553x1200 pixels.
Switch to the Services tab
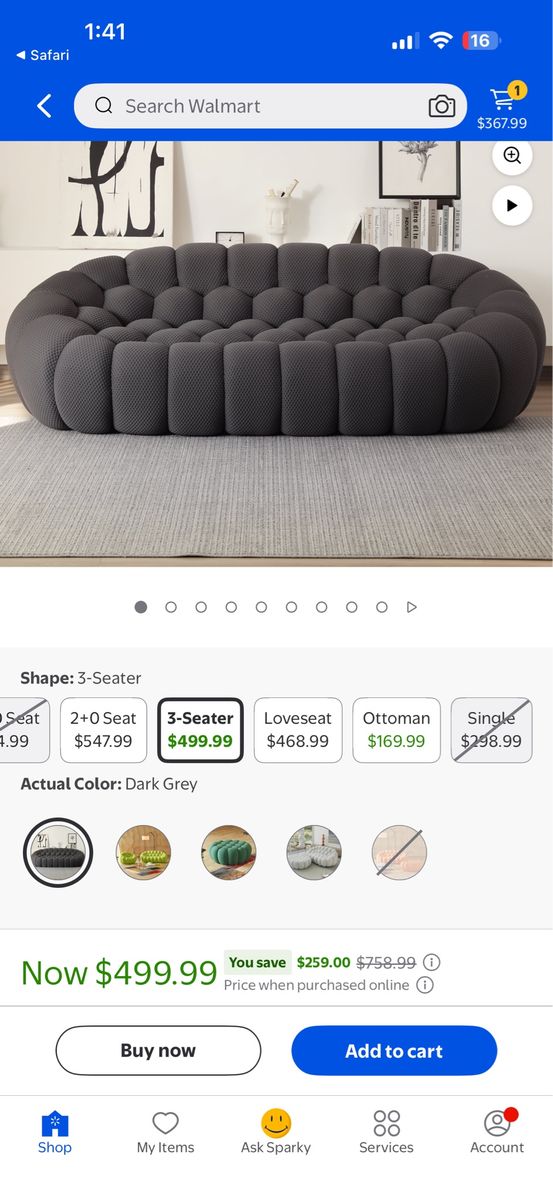[386, 1132]
